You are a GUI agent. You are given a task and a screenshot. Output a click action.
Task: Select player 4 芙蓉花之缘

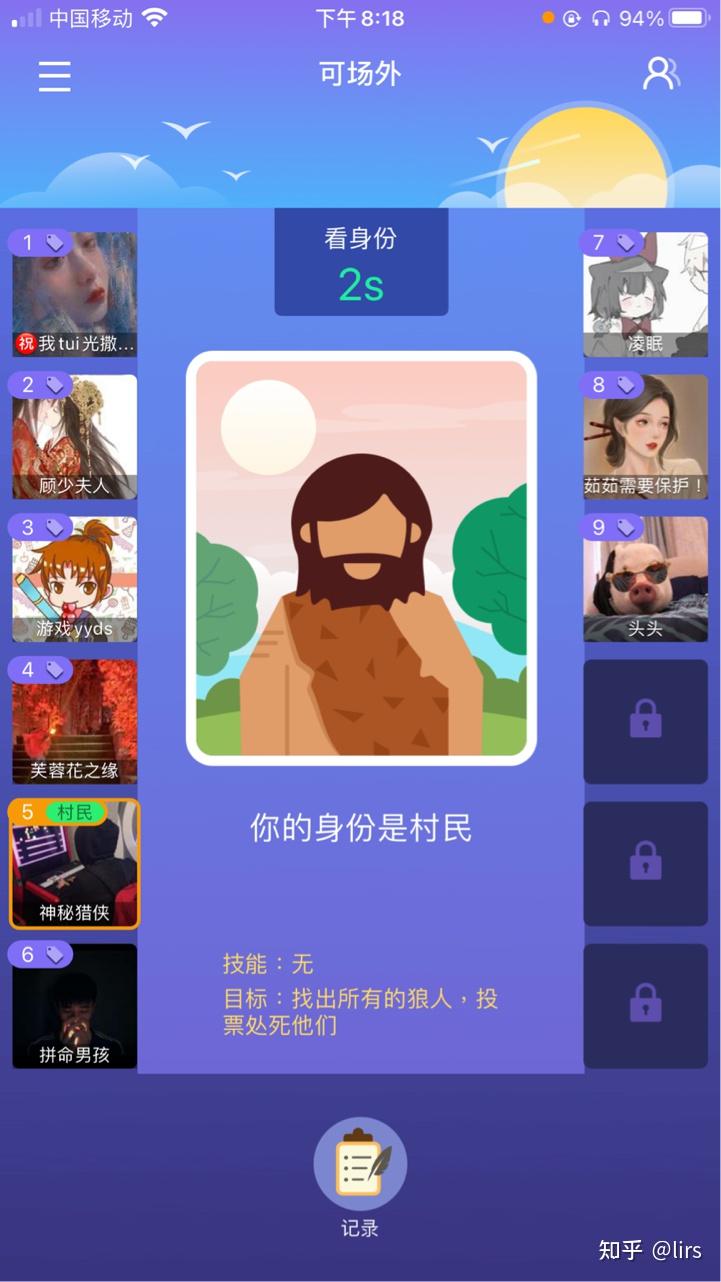74,721
